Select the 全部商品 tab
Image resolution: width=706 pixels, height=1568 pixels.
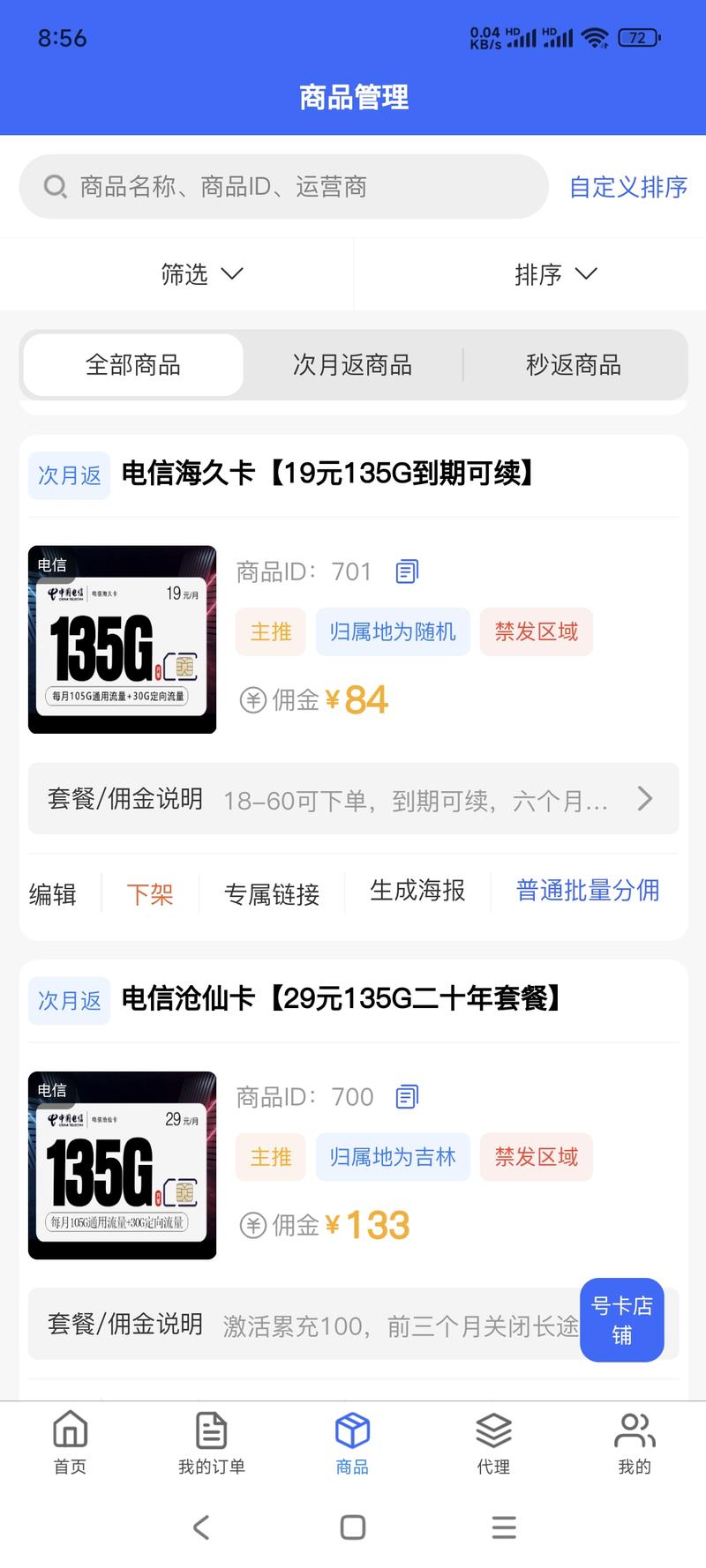[x=133, y=365]
